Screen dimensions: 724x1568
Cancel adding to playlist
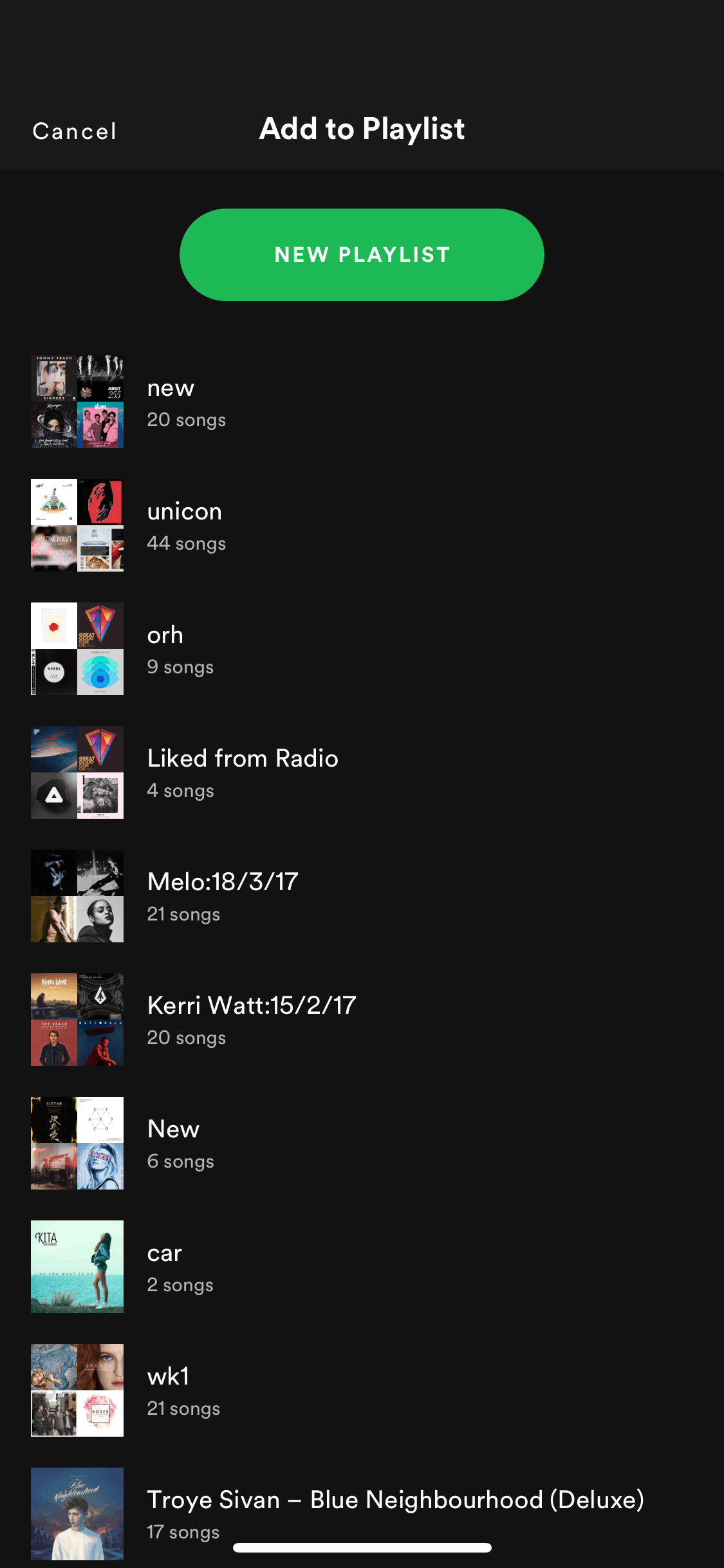pyautogui.click(x=75, y=131)
